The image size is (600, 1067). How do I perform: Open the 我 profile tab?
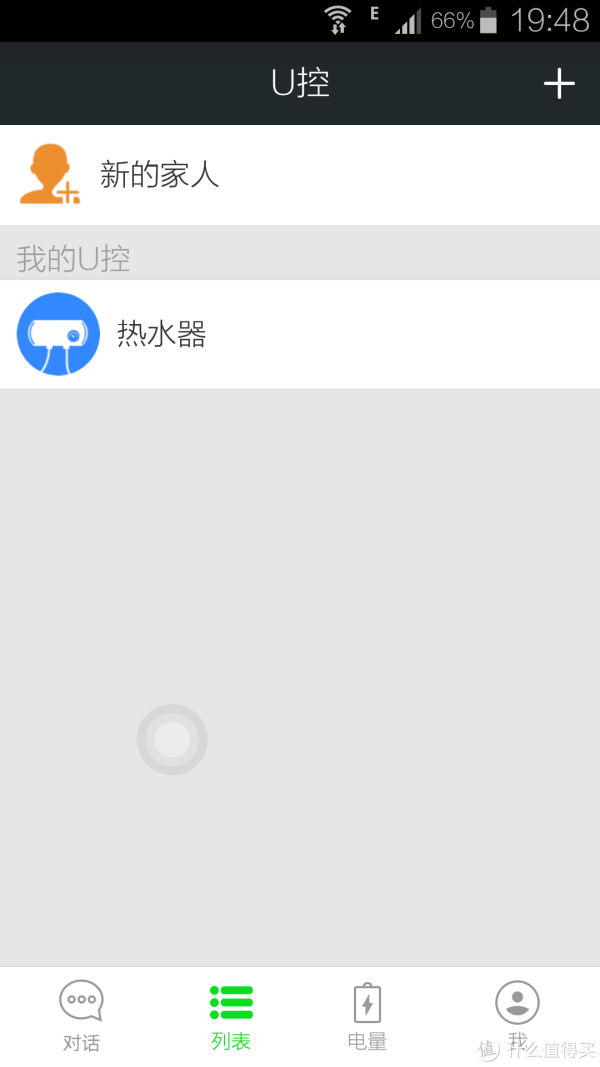(x=517, y=1016)
